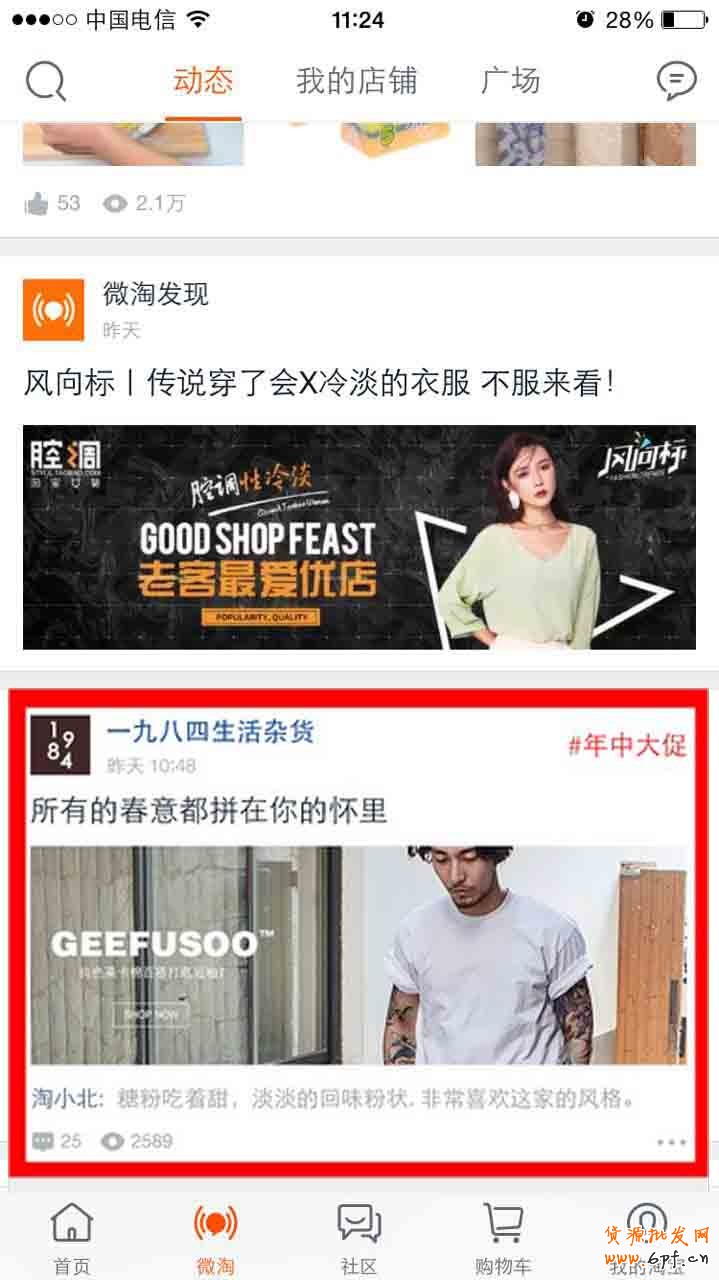Switch to the 我的店铺 tab
This screenshot has height=1280, width=719.
(356, 81)
